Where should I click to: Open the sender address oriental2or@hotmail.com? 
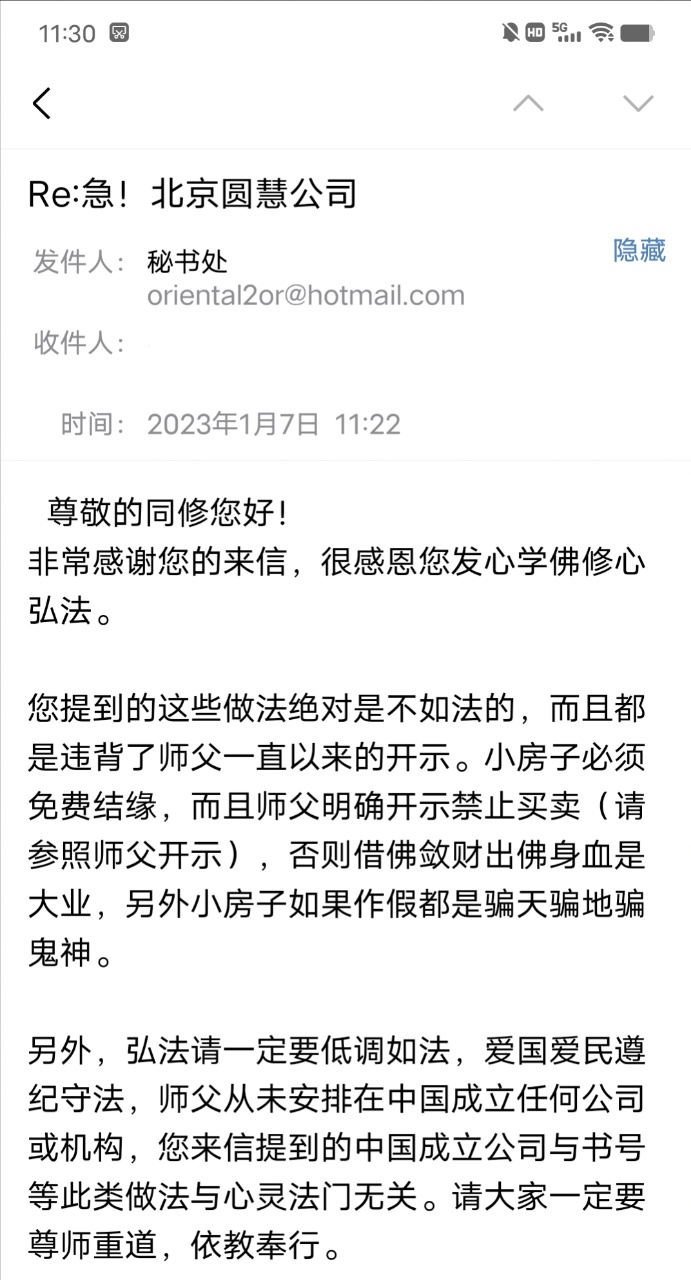305,296
